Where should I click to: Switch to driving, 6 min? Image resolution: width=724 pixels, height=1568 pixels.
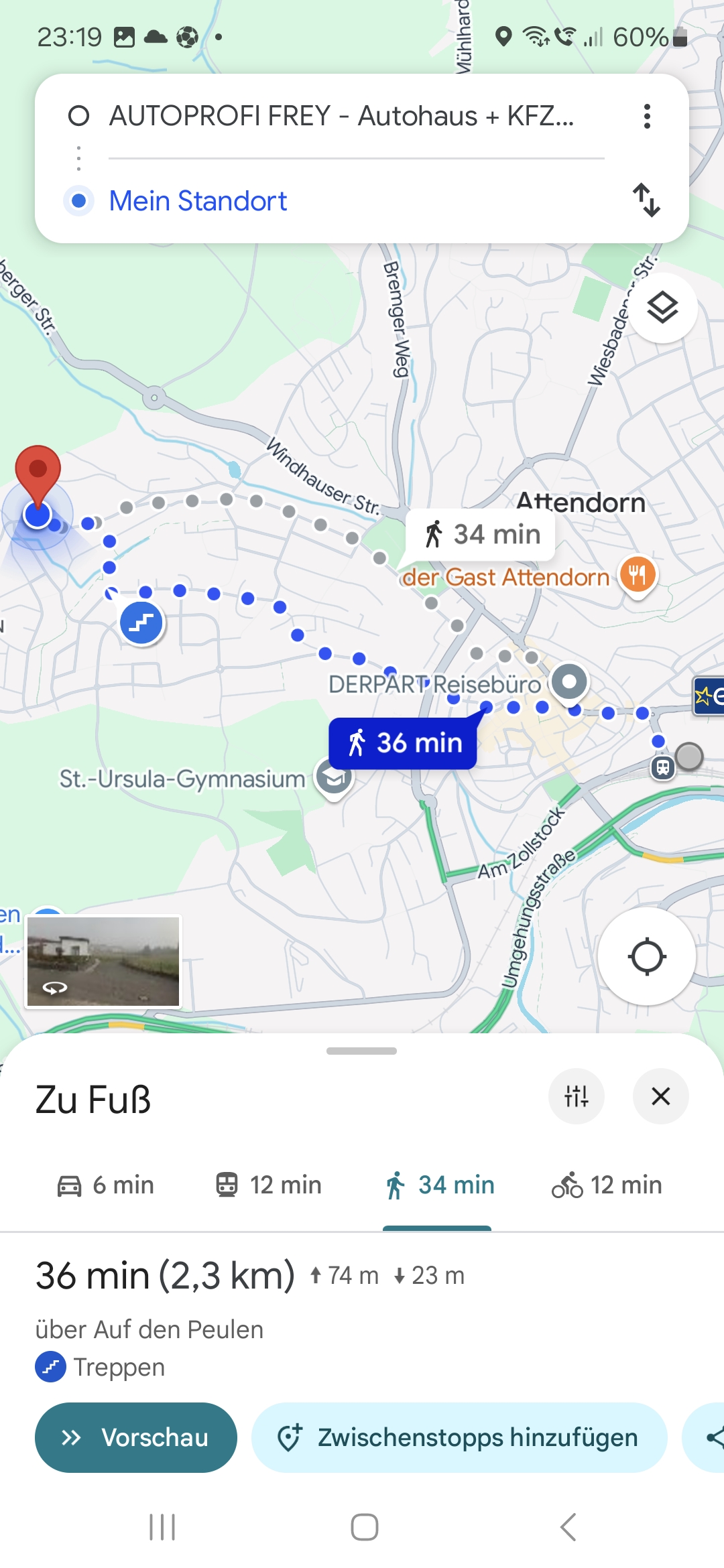tap(105, 1185)
